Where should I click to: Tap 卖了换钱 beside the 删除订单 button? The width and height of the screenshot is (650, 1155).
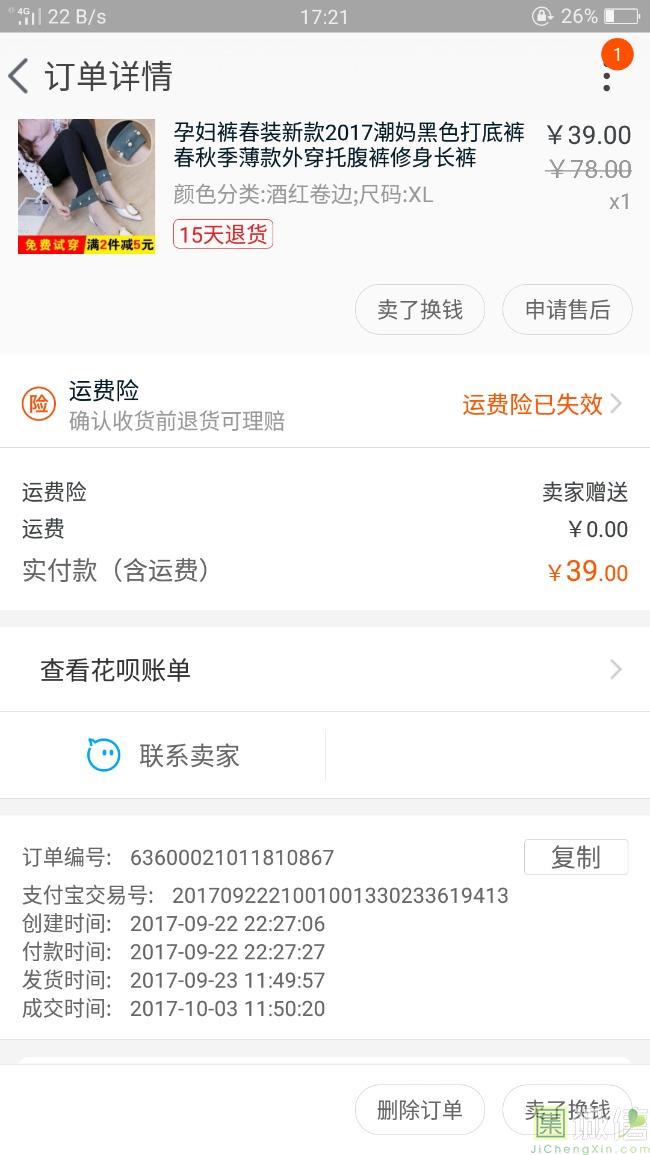pos(567,1109)
